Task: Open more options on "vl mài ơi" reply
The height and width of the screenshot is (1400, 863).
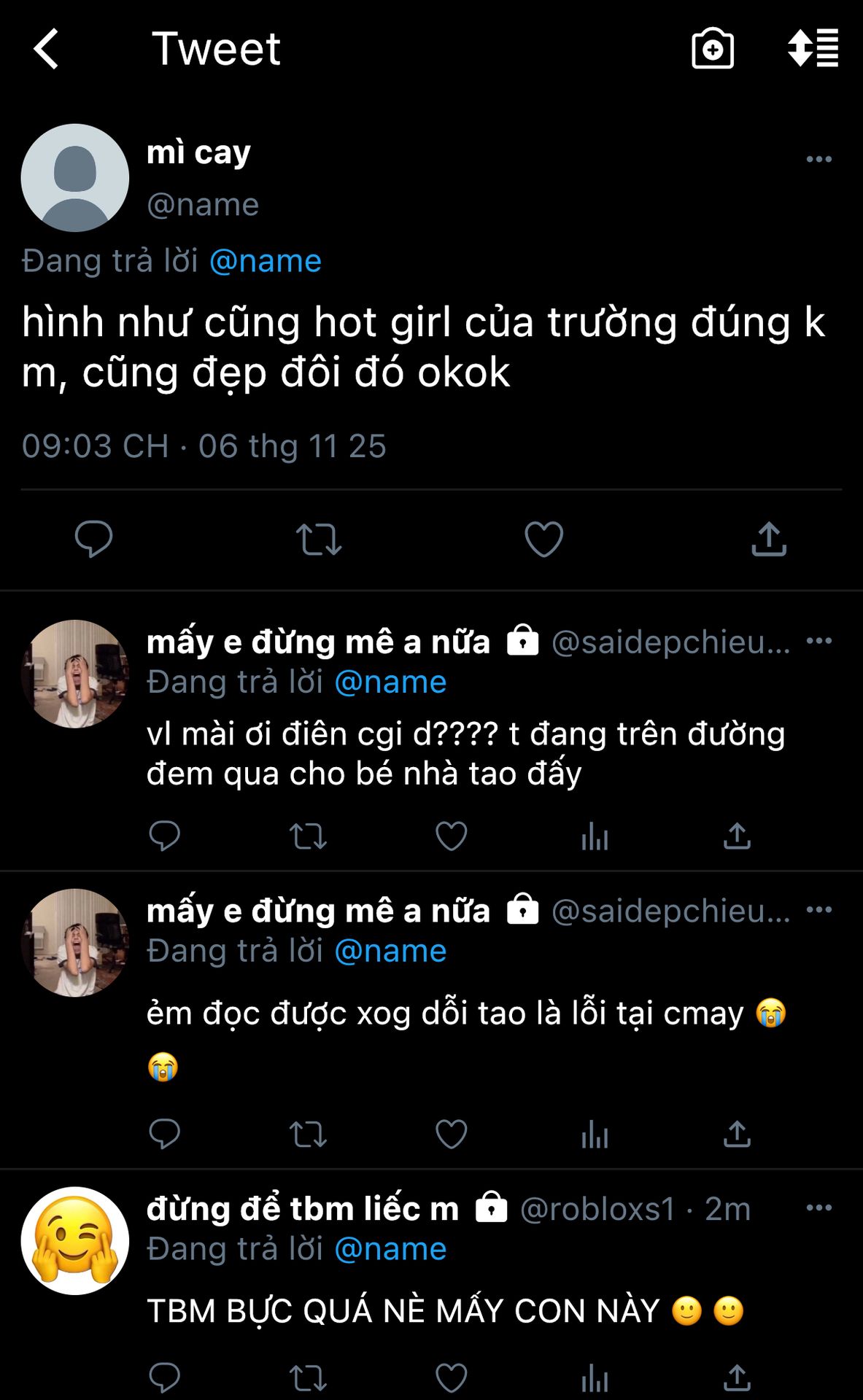Action: pos(819,641)
